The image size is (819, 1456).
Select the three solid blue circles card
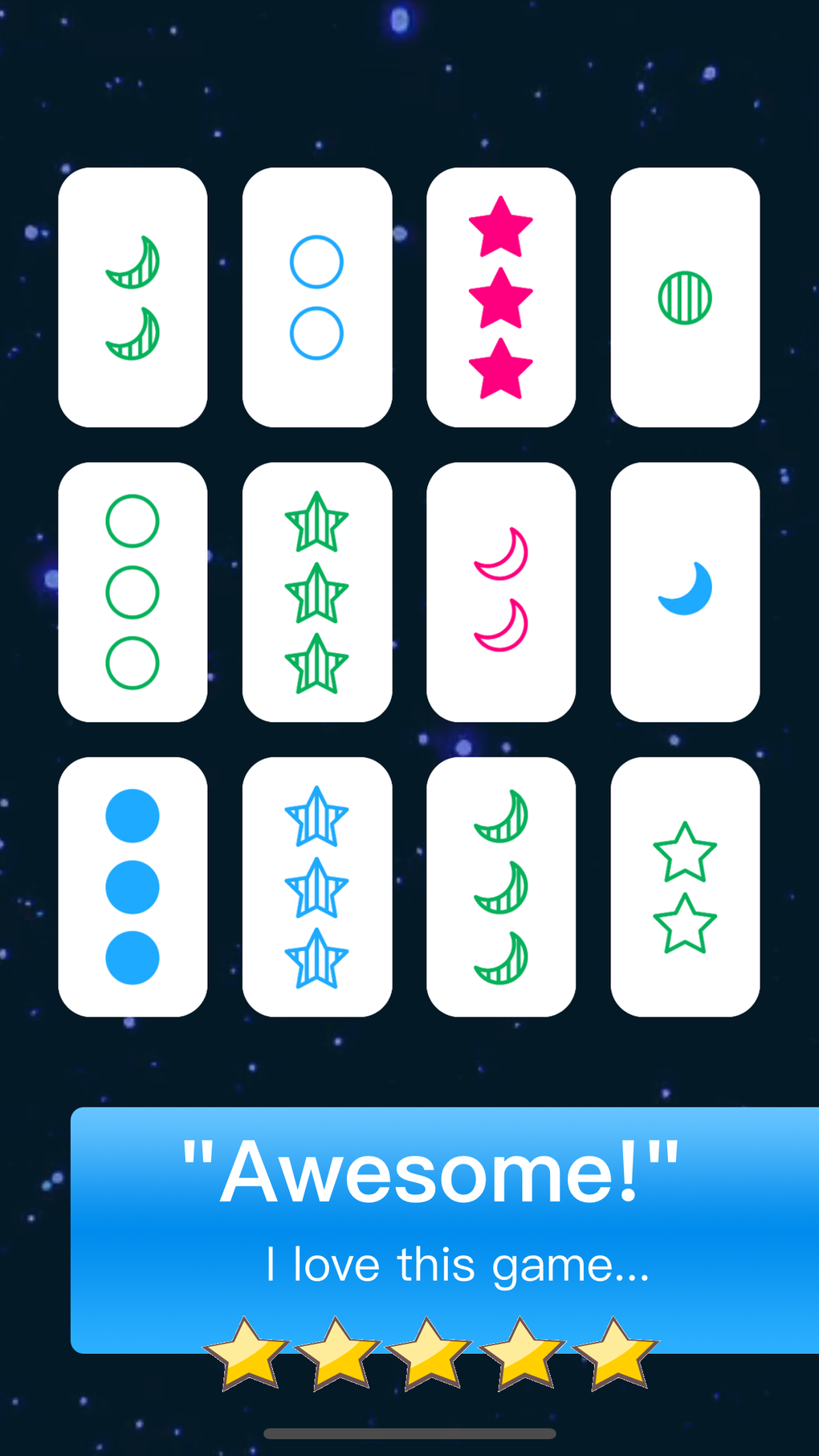(132, 887)
